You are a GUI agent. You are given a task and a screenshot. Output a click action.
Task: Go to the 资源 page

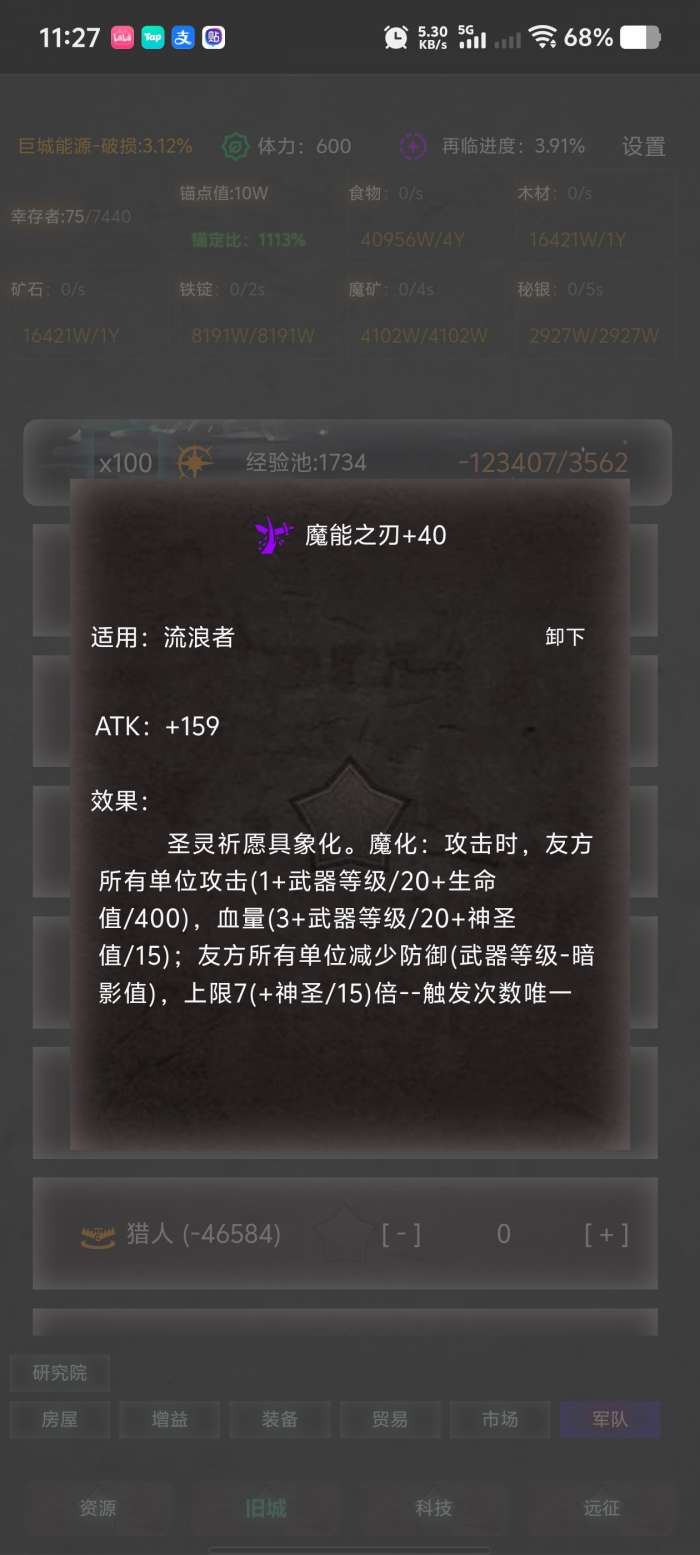click(x=98, y=1508)
